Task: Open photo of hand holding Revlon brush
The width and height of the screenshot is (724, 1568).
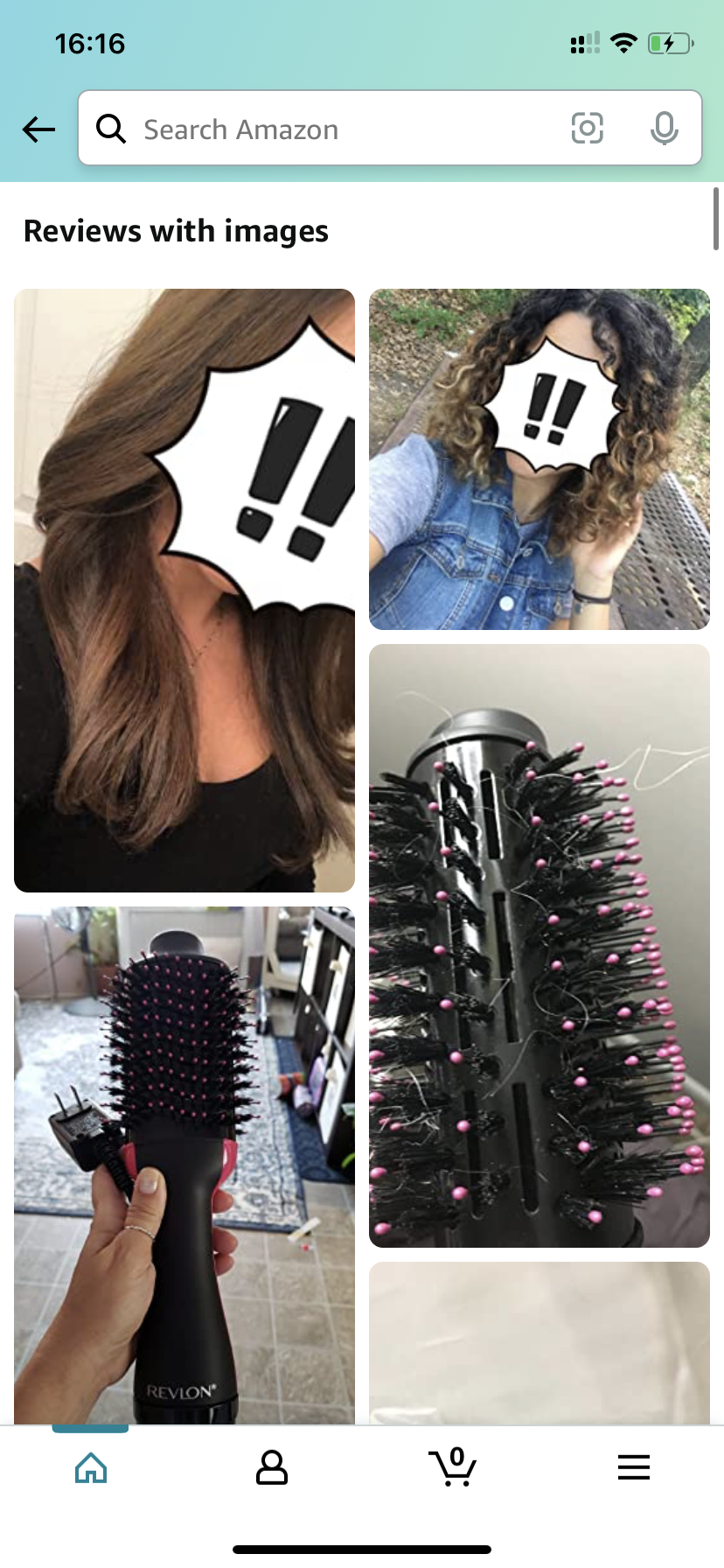Action: pyautogui.click(x=184, y=1164)
